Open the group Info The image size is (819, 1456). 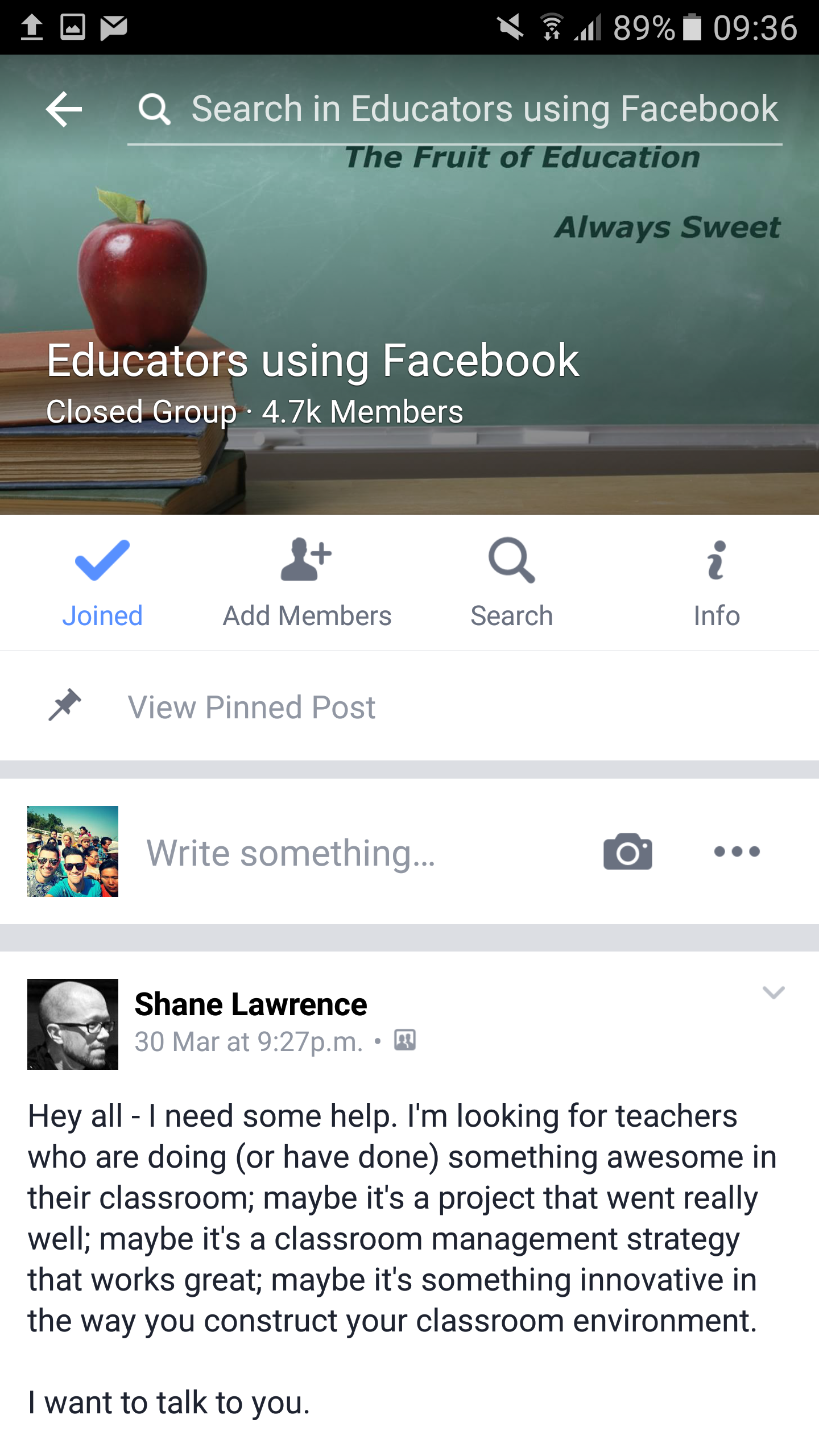[716, 583]
